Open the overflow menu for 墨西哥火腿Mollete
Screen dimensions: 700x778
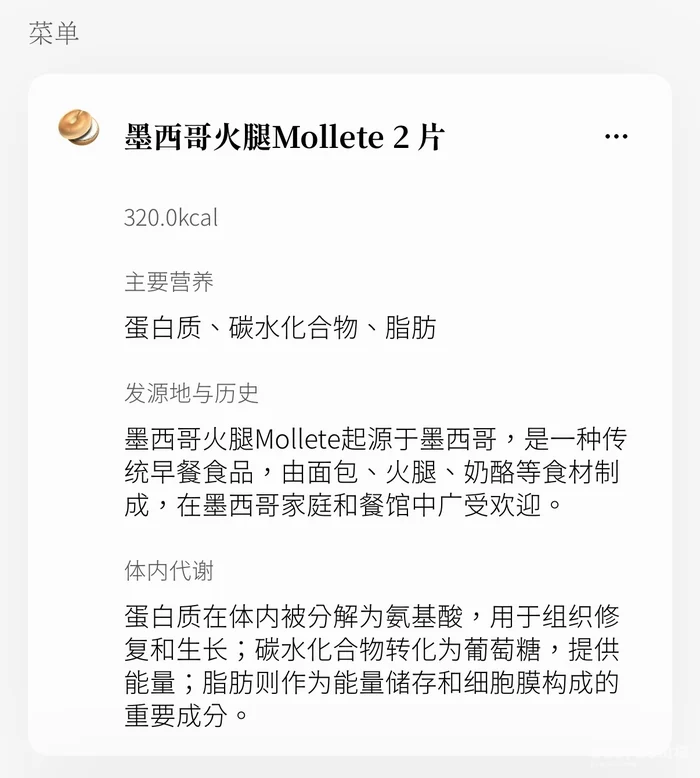coord(616,137)
